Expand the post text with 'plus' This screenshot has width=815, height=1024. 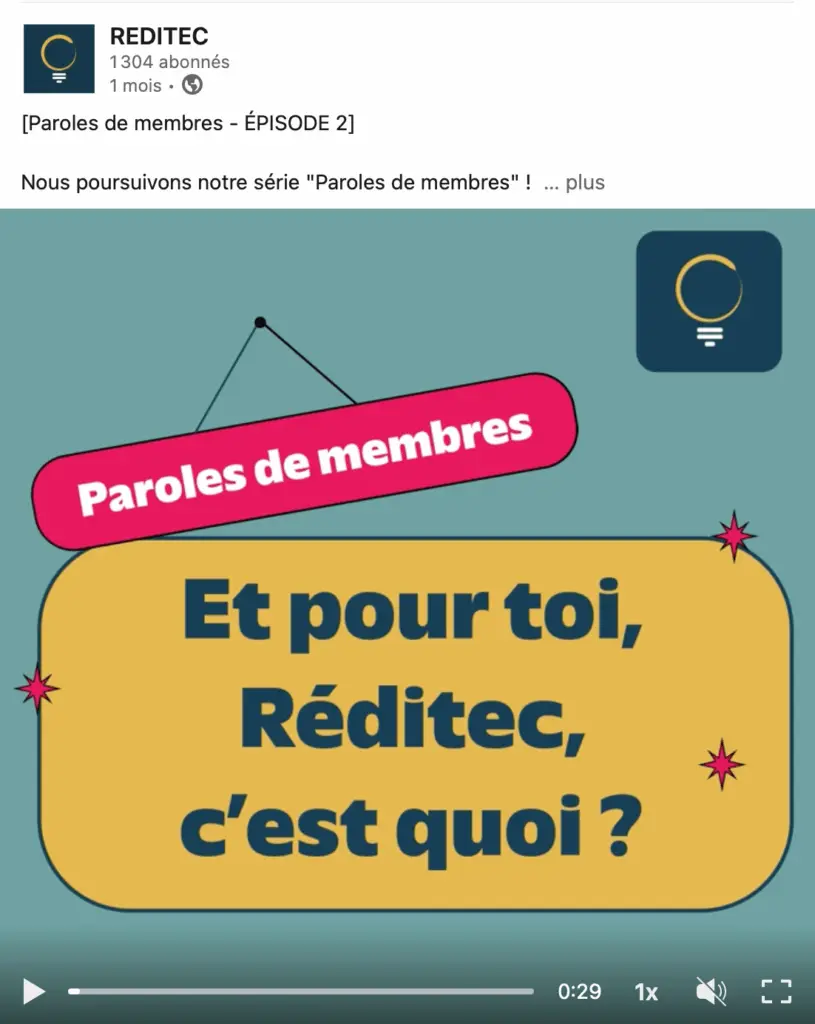click(584, 183)
